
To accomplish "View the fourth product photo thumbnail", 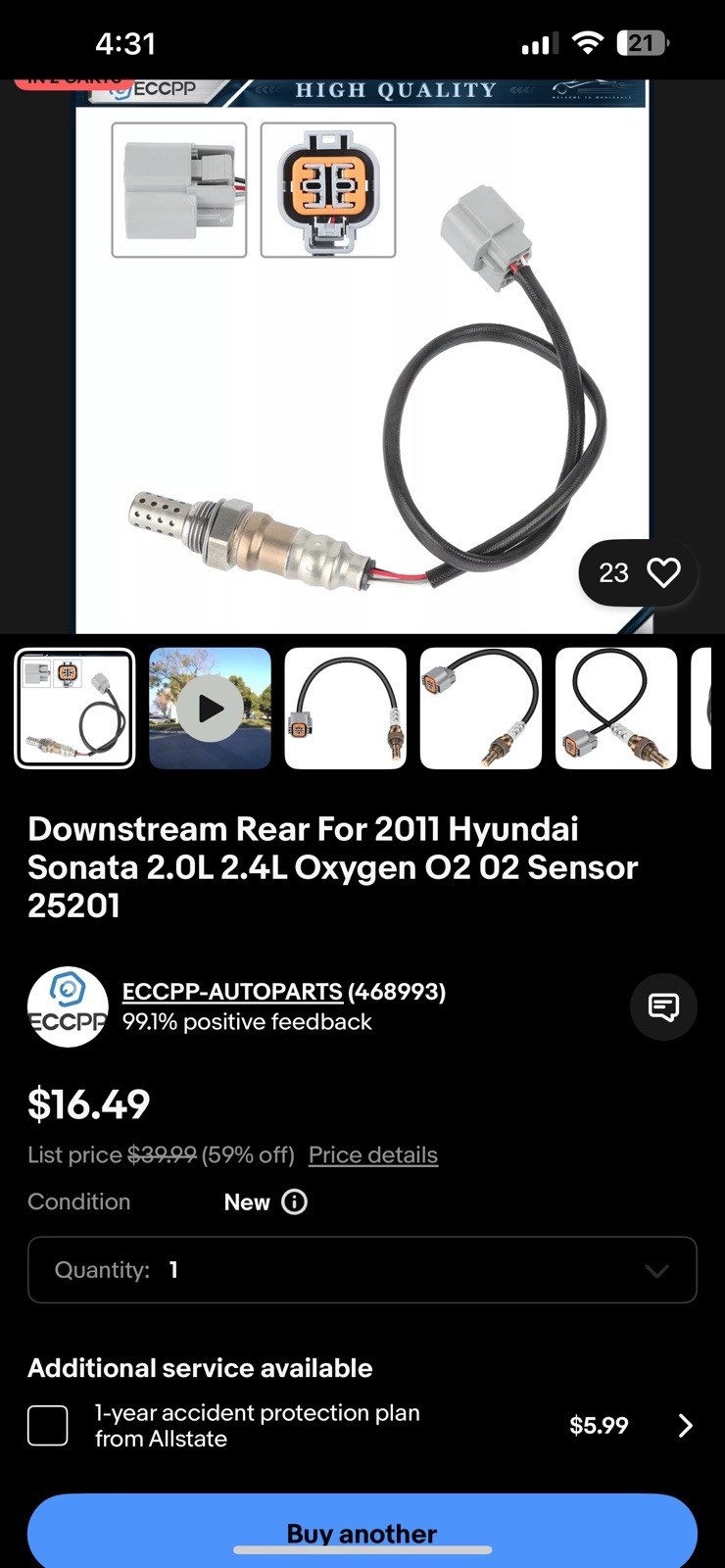I will (x=480, y=709).
